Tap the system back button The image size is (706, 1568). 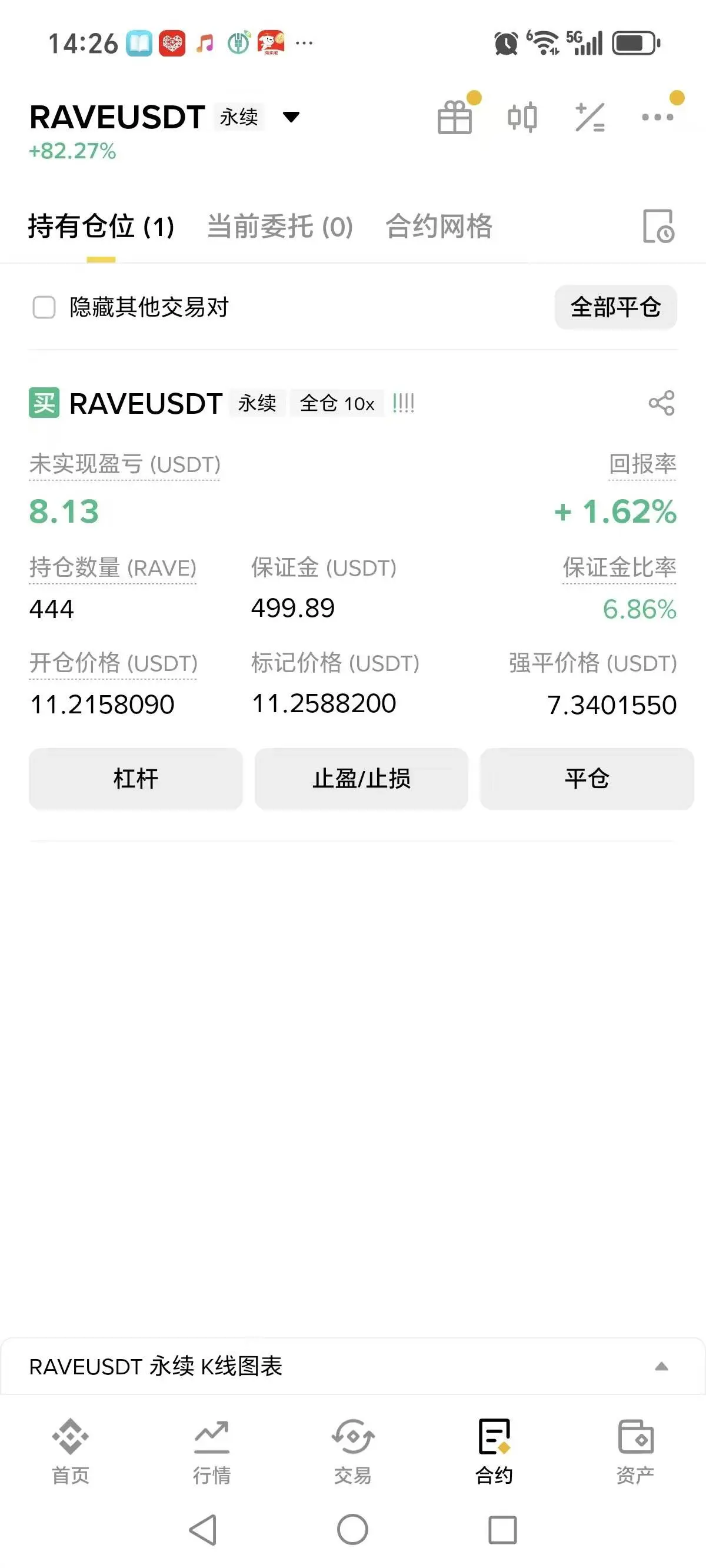coord(204,1530)
